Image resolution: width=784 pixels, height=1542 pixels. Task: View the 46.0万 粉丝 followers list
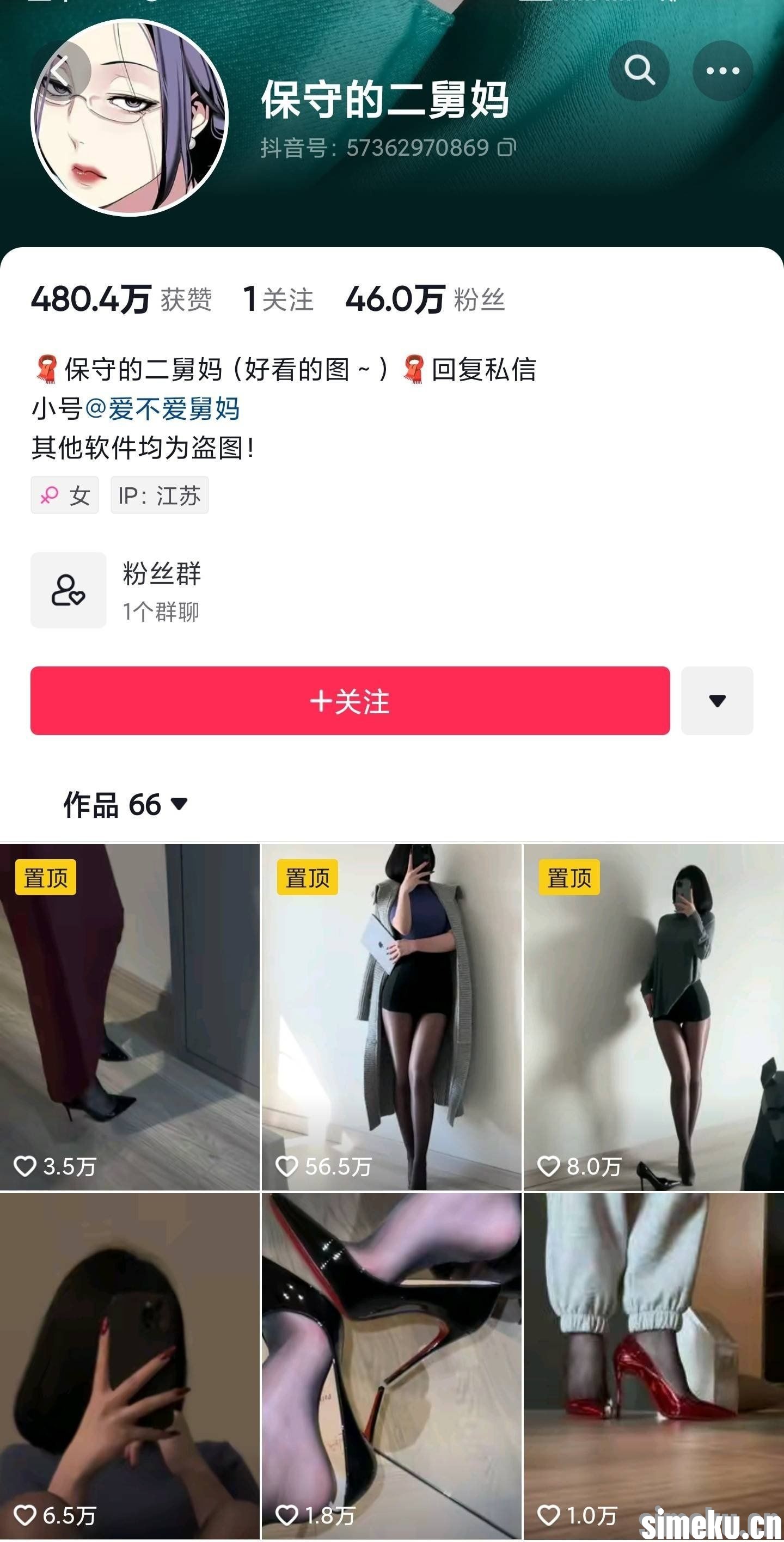[x=425, y=299]
